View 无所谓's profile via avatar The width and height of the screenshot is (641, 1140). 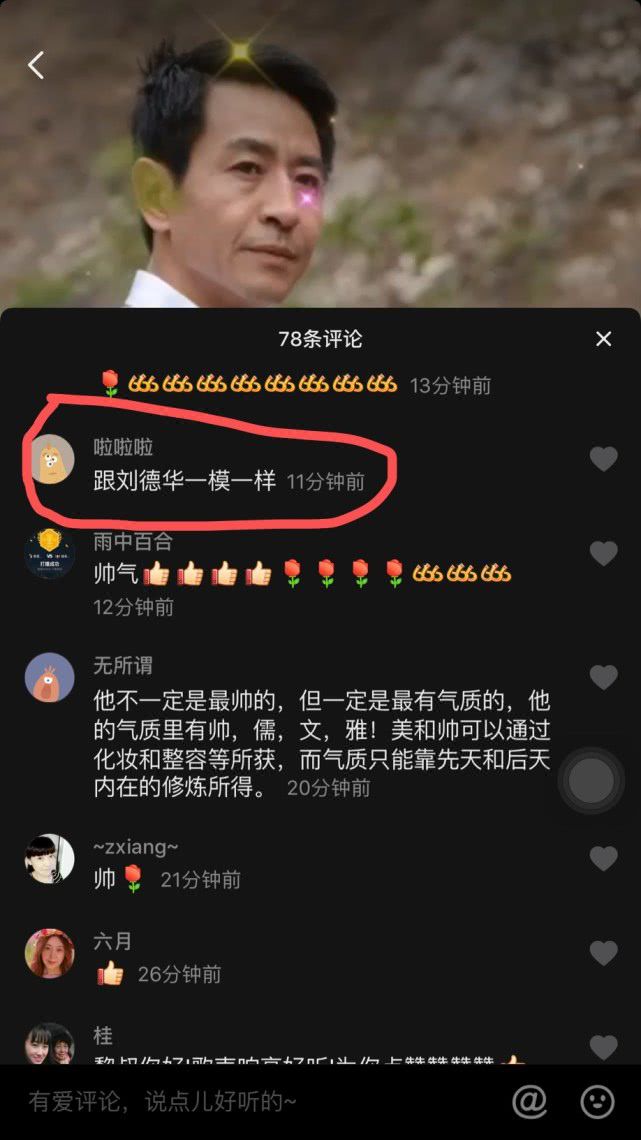click(x=50, y=677)
